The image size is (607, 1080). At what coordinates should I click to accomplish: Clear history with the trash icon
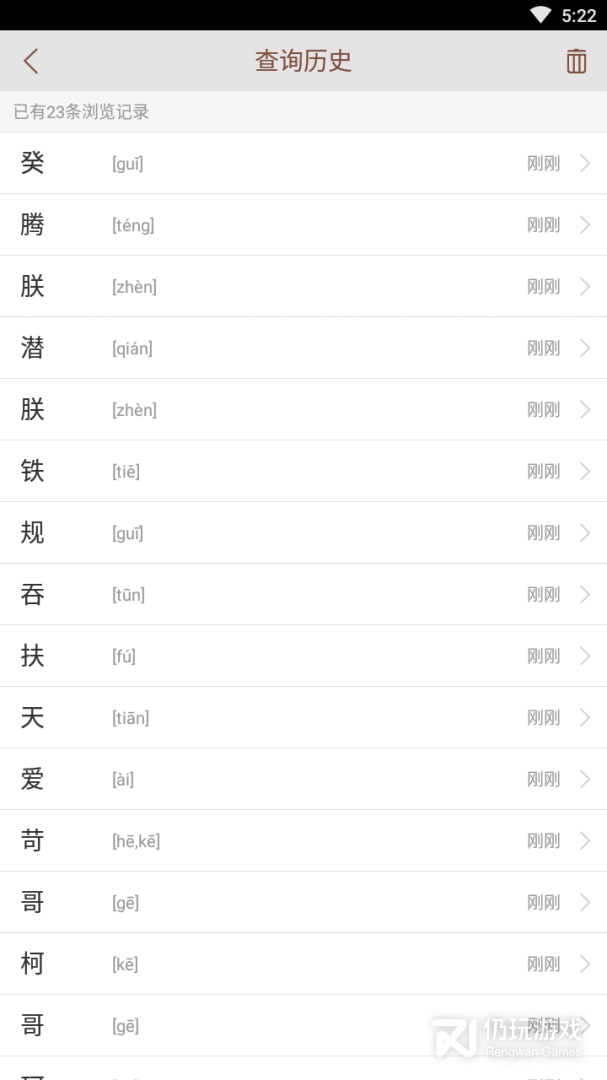[x=576, y=61]
